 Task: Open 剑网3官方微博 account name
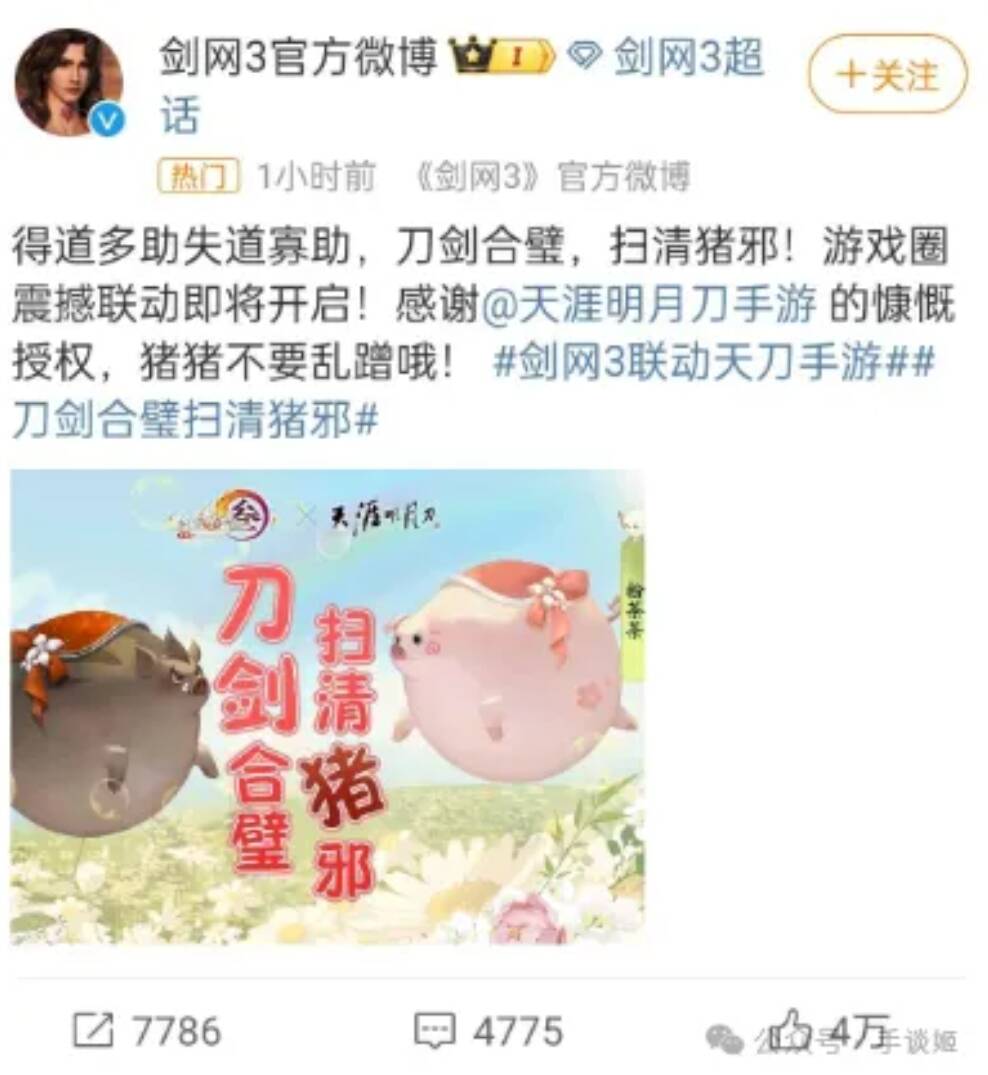click(x=298, y=58)
